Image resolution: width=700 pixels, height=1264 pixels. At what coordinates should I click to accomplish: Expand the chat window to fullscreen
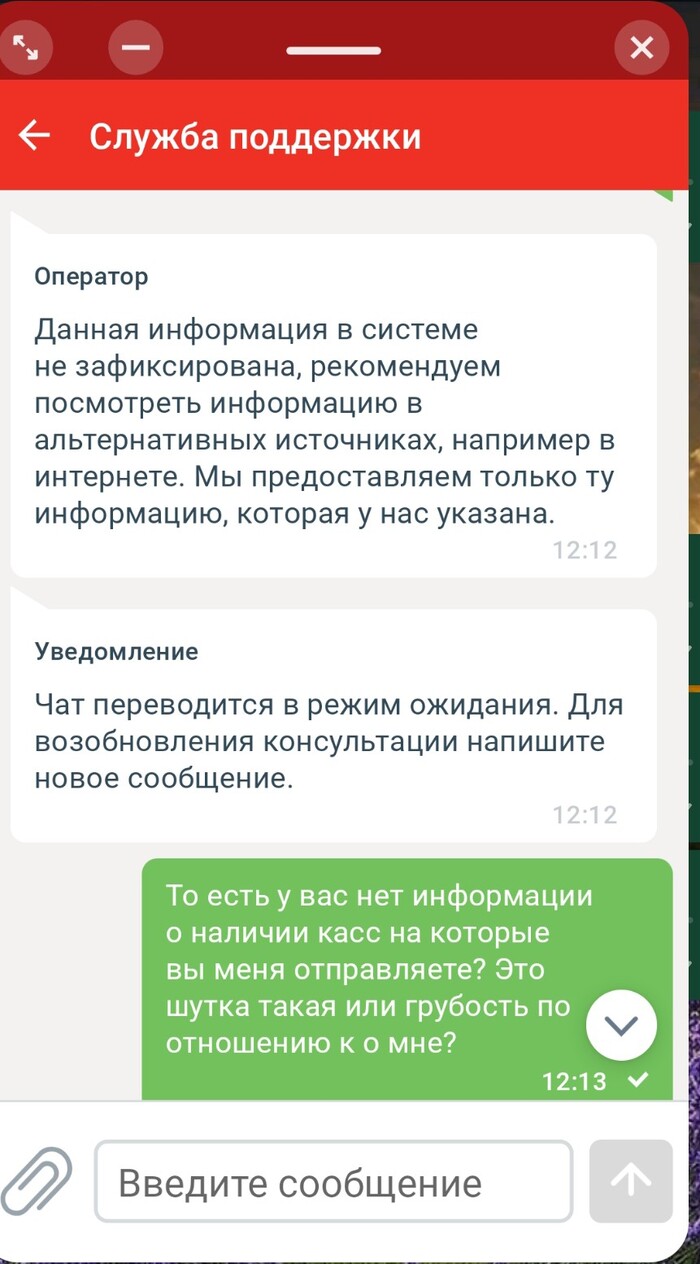[24, 47]
